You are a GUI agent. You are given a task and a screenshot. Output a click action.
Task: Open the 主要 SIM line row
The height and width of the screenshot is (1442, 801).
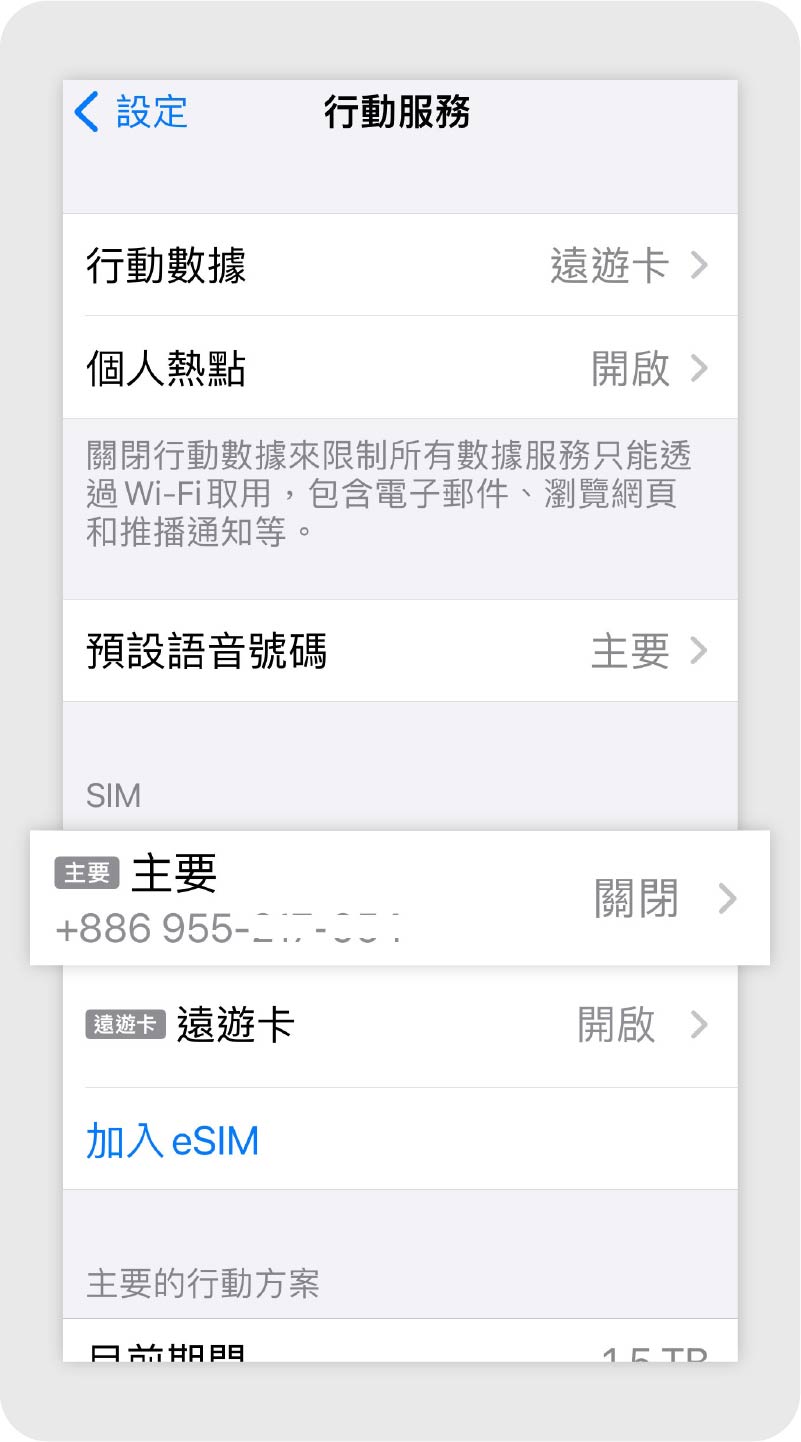[400, 898]
